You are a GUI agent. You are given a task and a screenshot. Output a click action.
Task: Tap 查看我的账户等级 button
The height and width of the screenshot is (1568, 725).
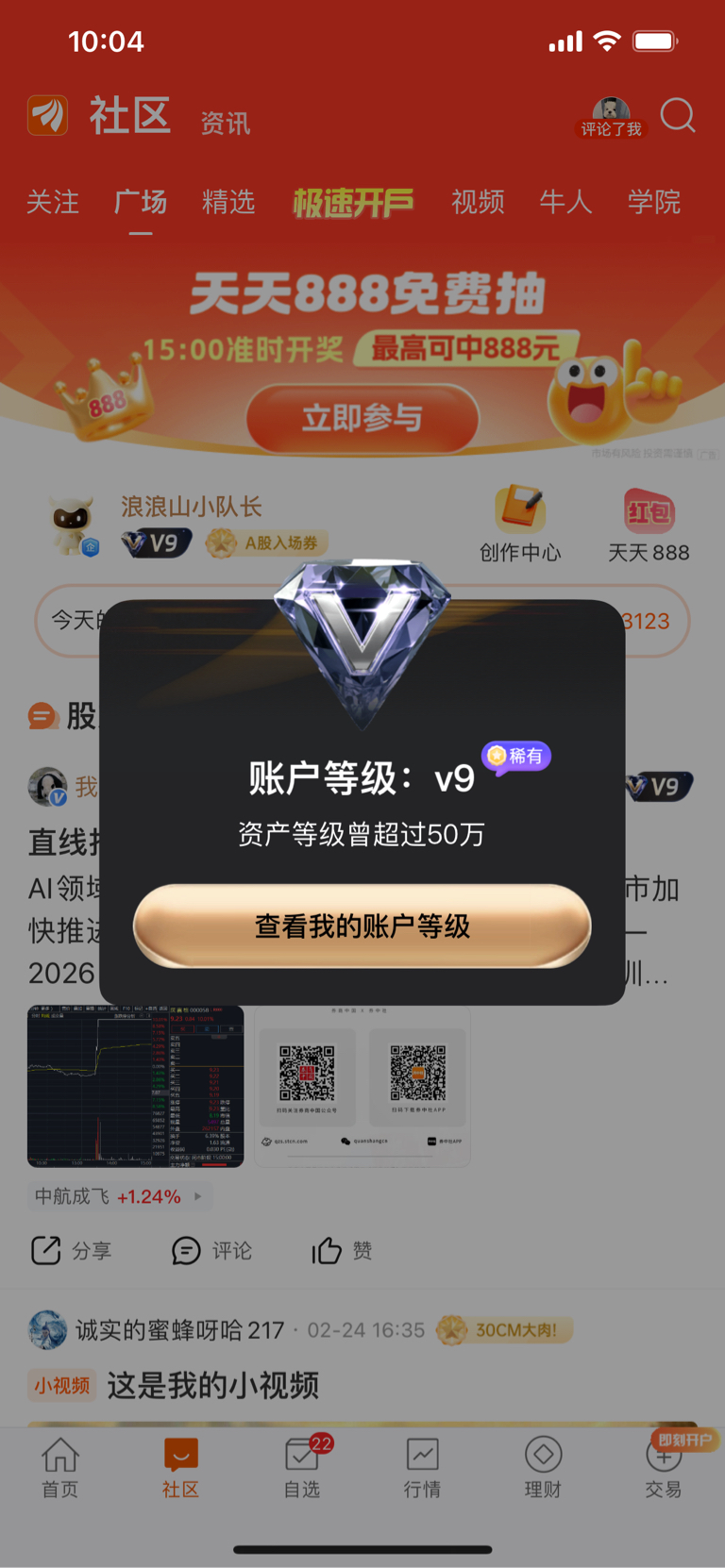pyautogui.click(x=362, y=926)
